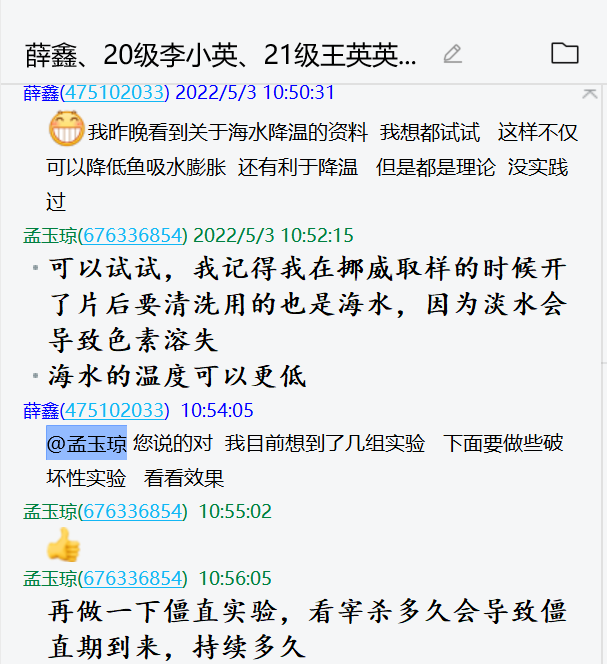Edit the group chat name with the pencil icon

(453, 54)
